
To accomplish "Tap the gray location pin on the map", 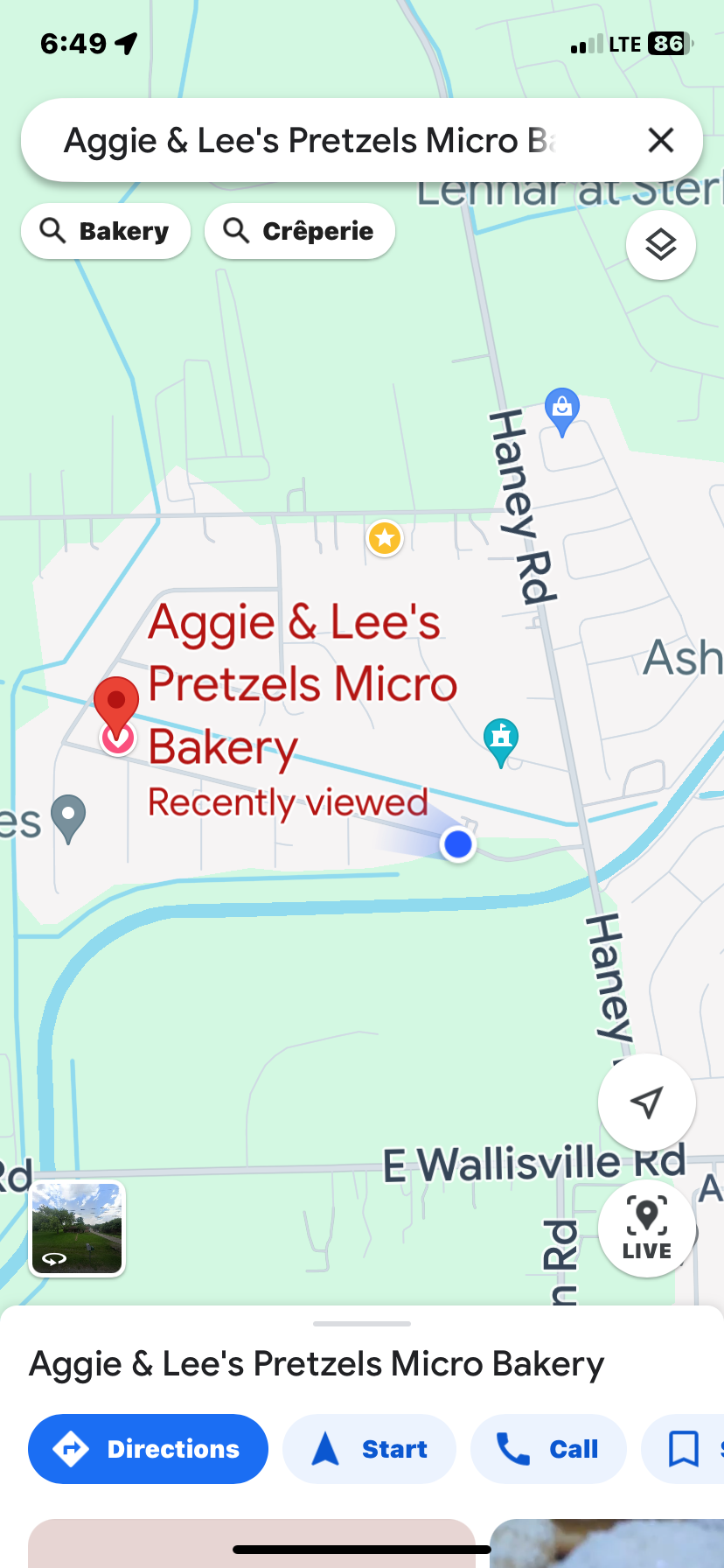I will pos(68,816).
